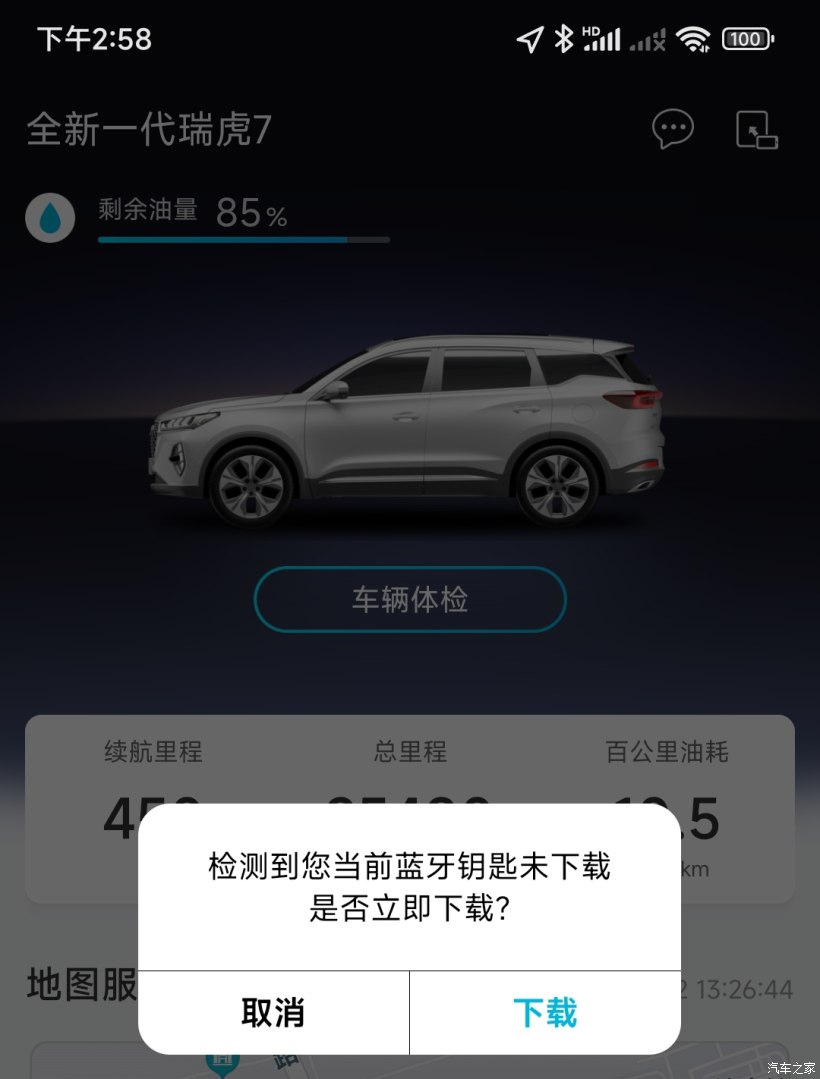This screenshot has width=820, height=1079.
Task: Tap 下载 to download the Bluetooth key
Action: 545,1012
